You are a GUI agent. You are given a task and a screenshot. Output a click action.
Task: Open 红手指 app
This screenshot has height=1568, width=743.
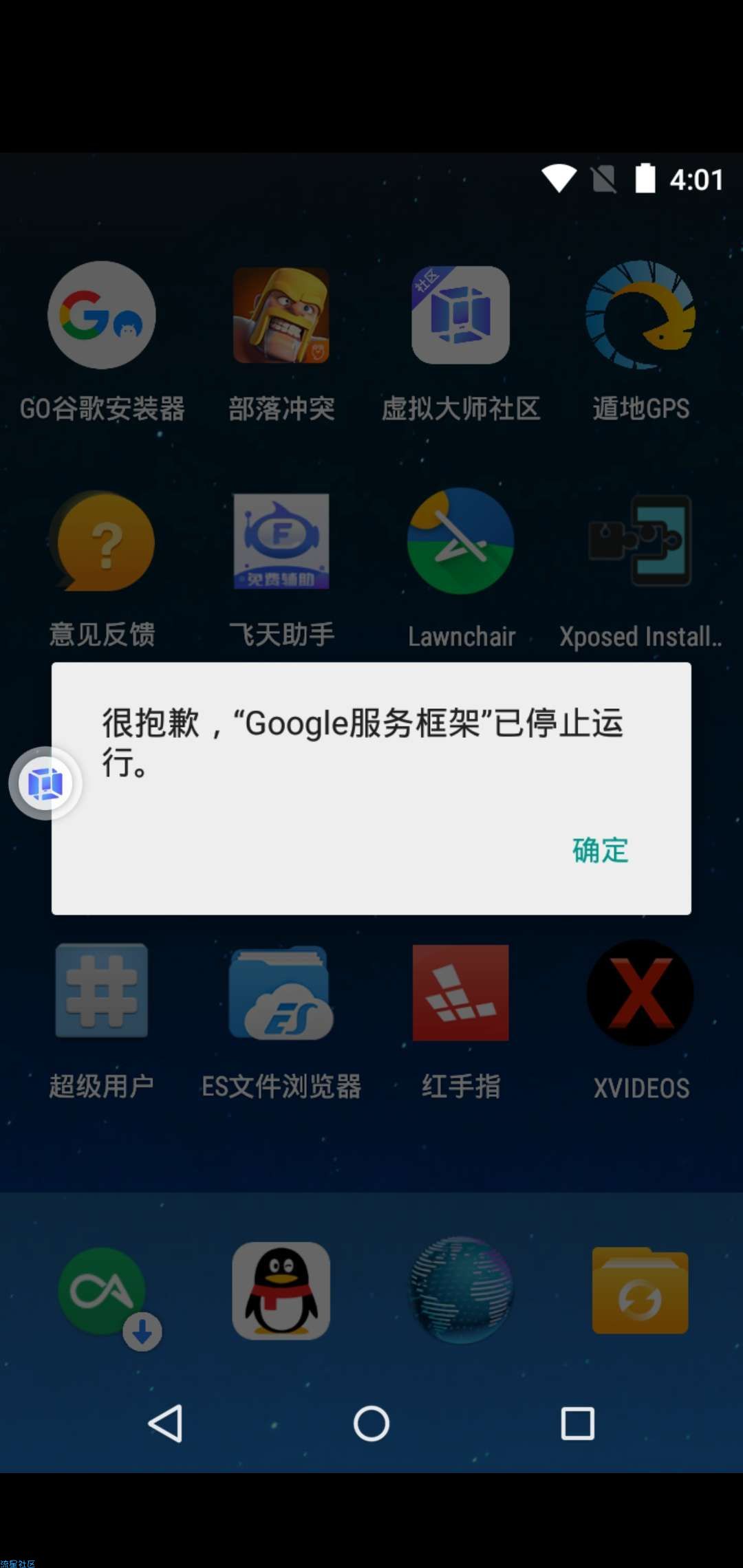coord(460,991)
